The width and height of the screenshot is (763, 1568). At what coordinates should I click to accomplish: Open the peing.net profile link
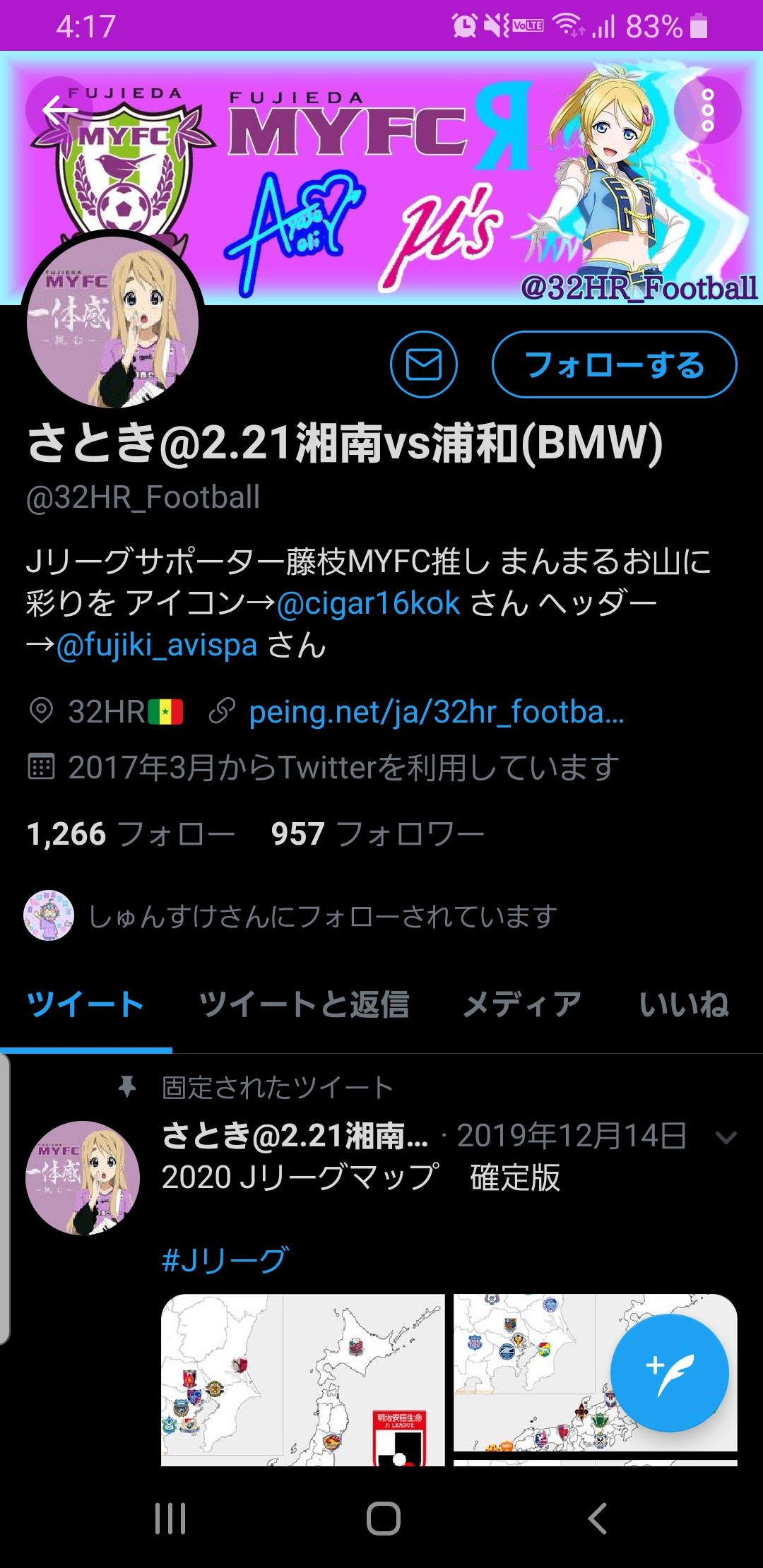[436, 712]
